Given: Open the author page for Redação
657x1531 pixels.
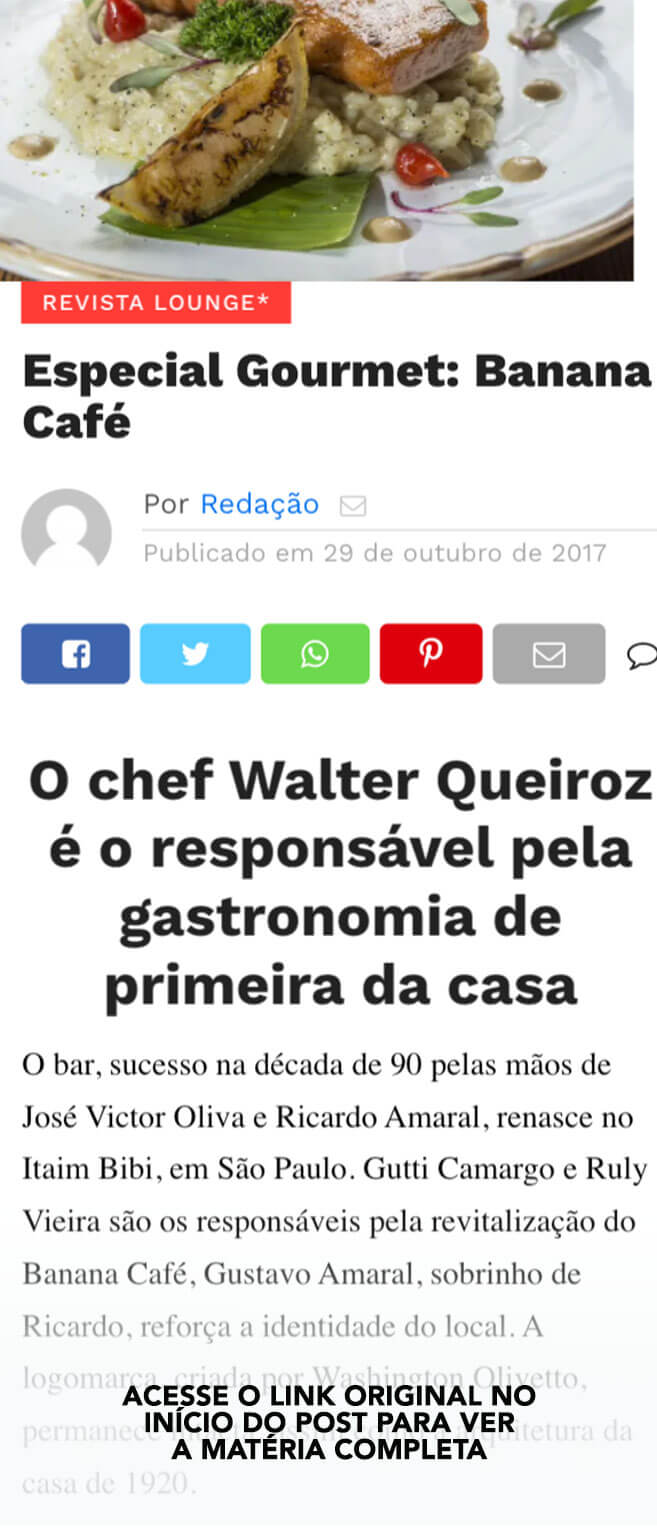Looking at the screenshot, I should pyautogui.click(x=259, y=504).
